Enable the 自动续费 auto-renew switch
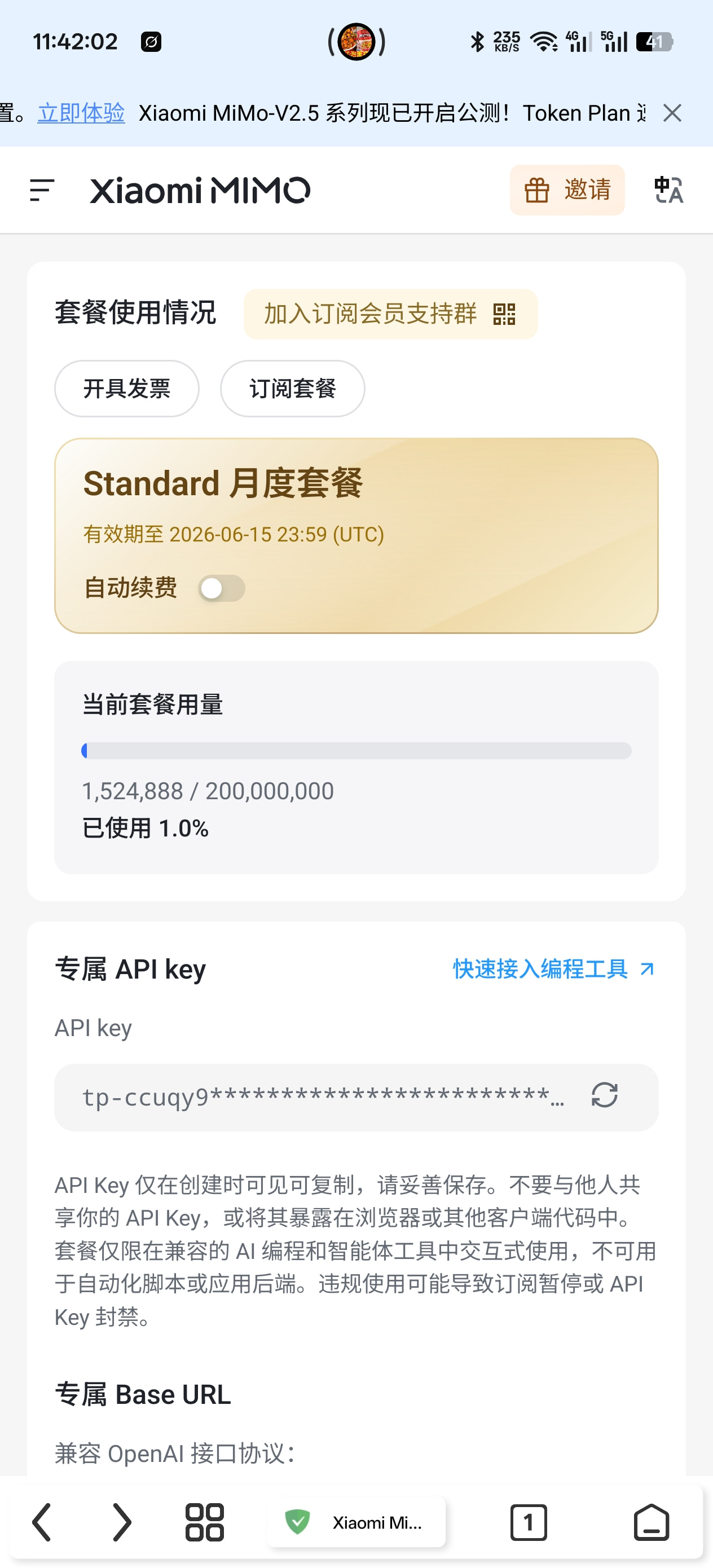Image resolution: width=713 pixels, height=1568 pixels. pos(222,588)
